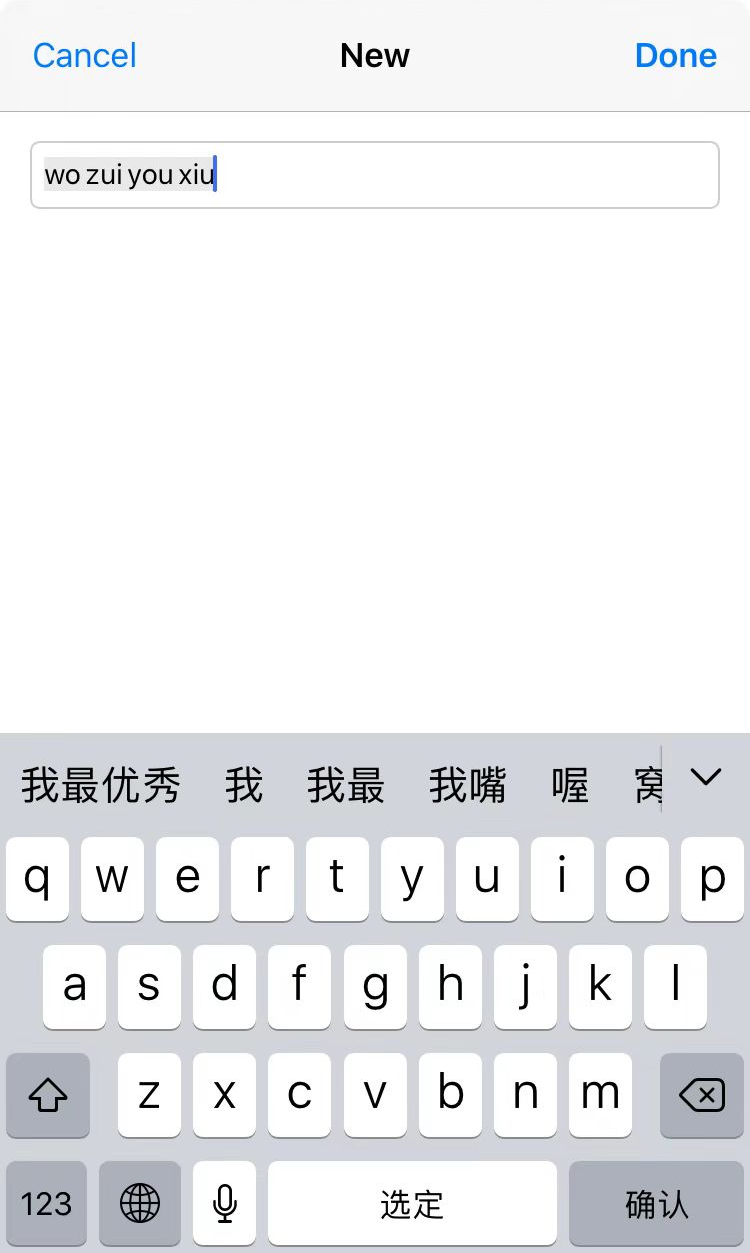Toggle the shift key
Image resolution: width=750 pixels, height=1253 pixels.
(48, 1096)
